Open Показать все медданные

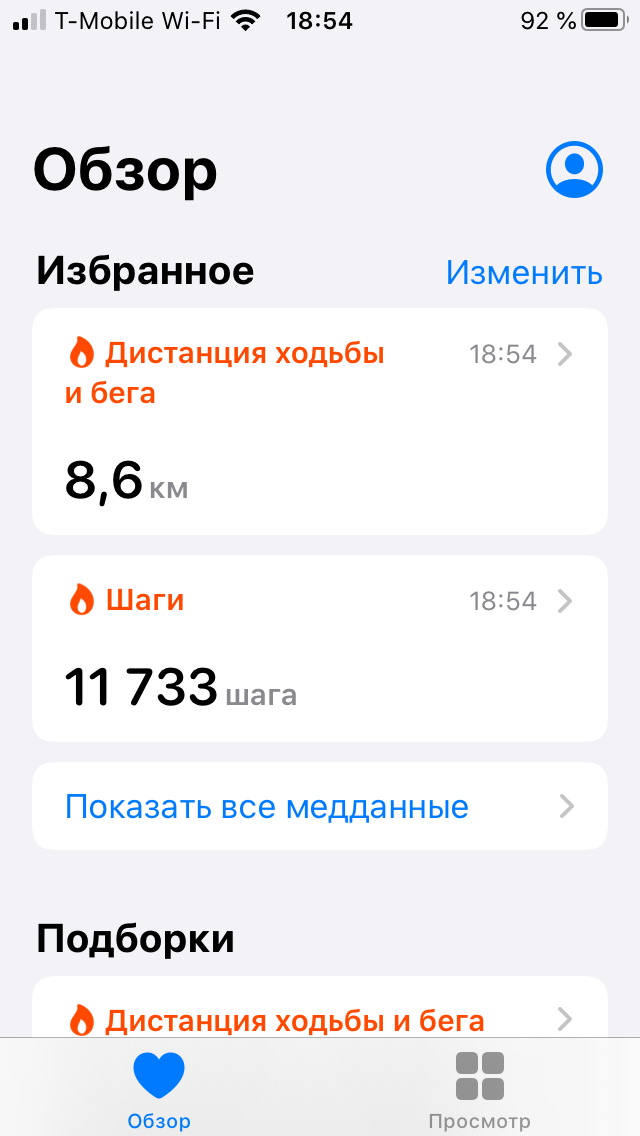(x=320, y=806)
